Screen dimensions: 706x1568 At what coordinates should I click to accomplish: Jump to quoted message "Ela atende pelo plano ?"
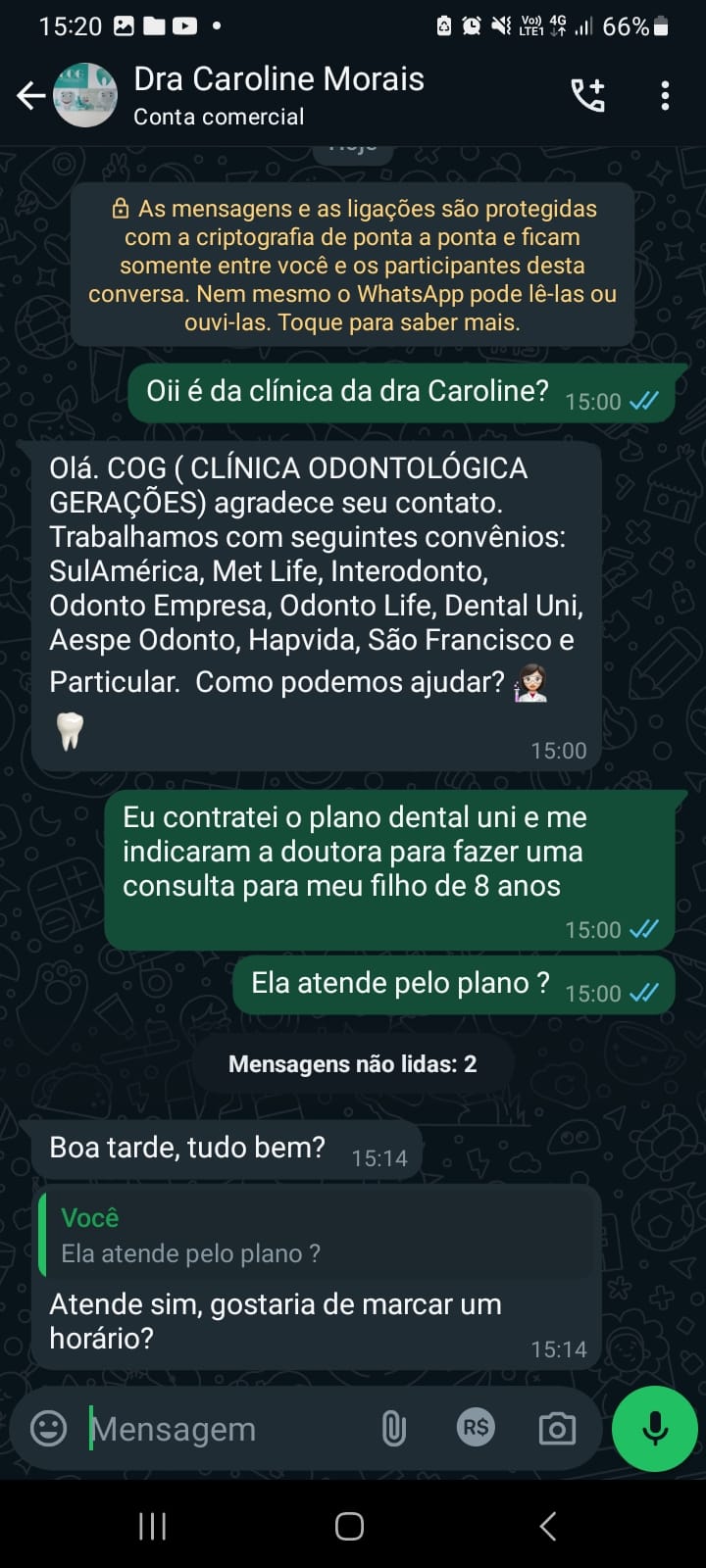(319, 1236)
